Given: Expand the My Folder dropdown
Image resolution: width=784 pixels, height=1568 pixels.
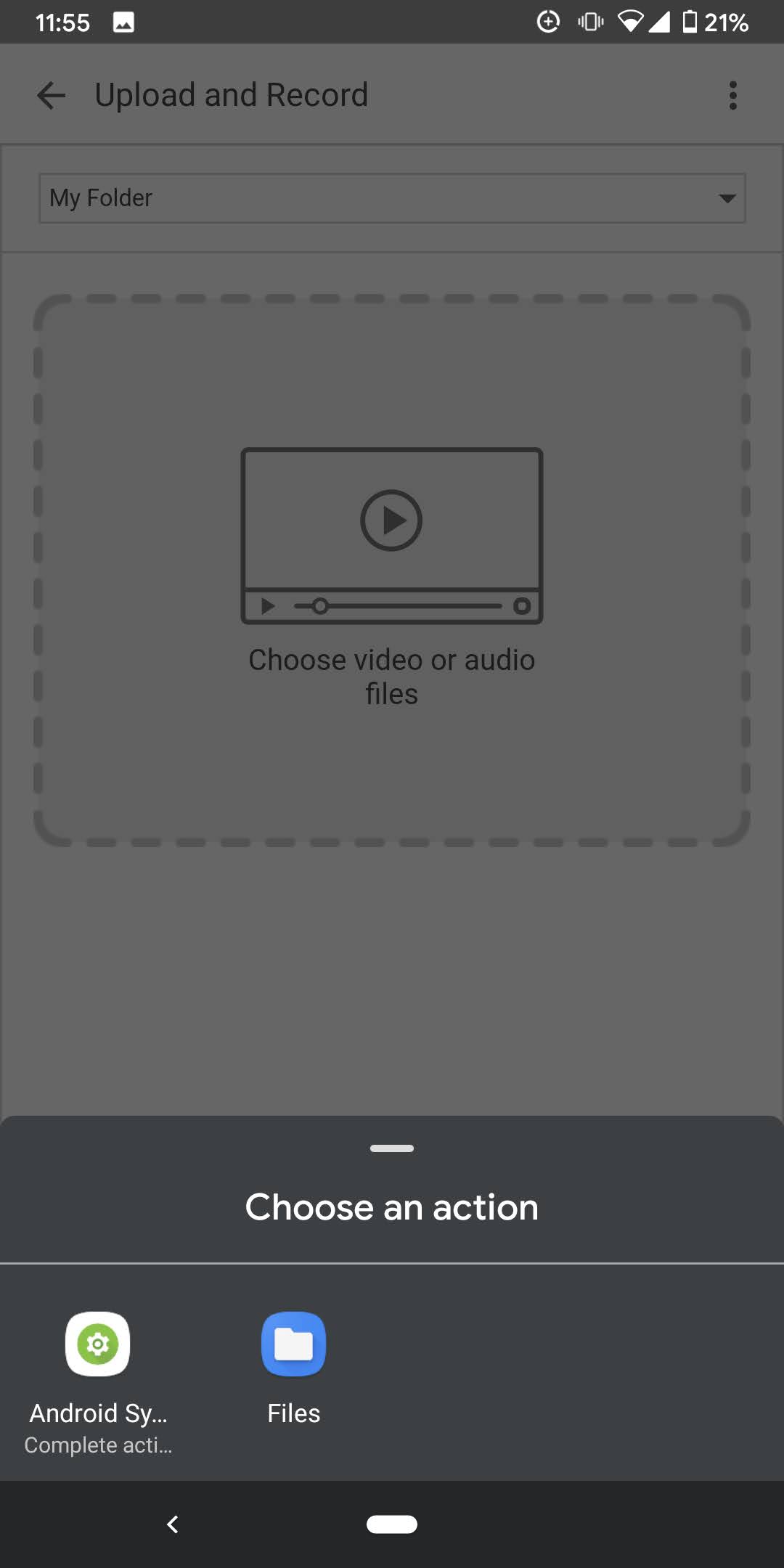Looking at the screenshot, I should click(392, 198).
